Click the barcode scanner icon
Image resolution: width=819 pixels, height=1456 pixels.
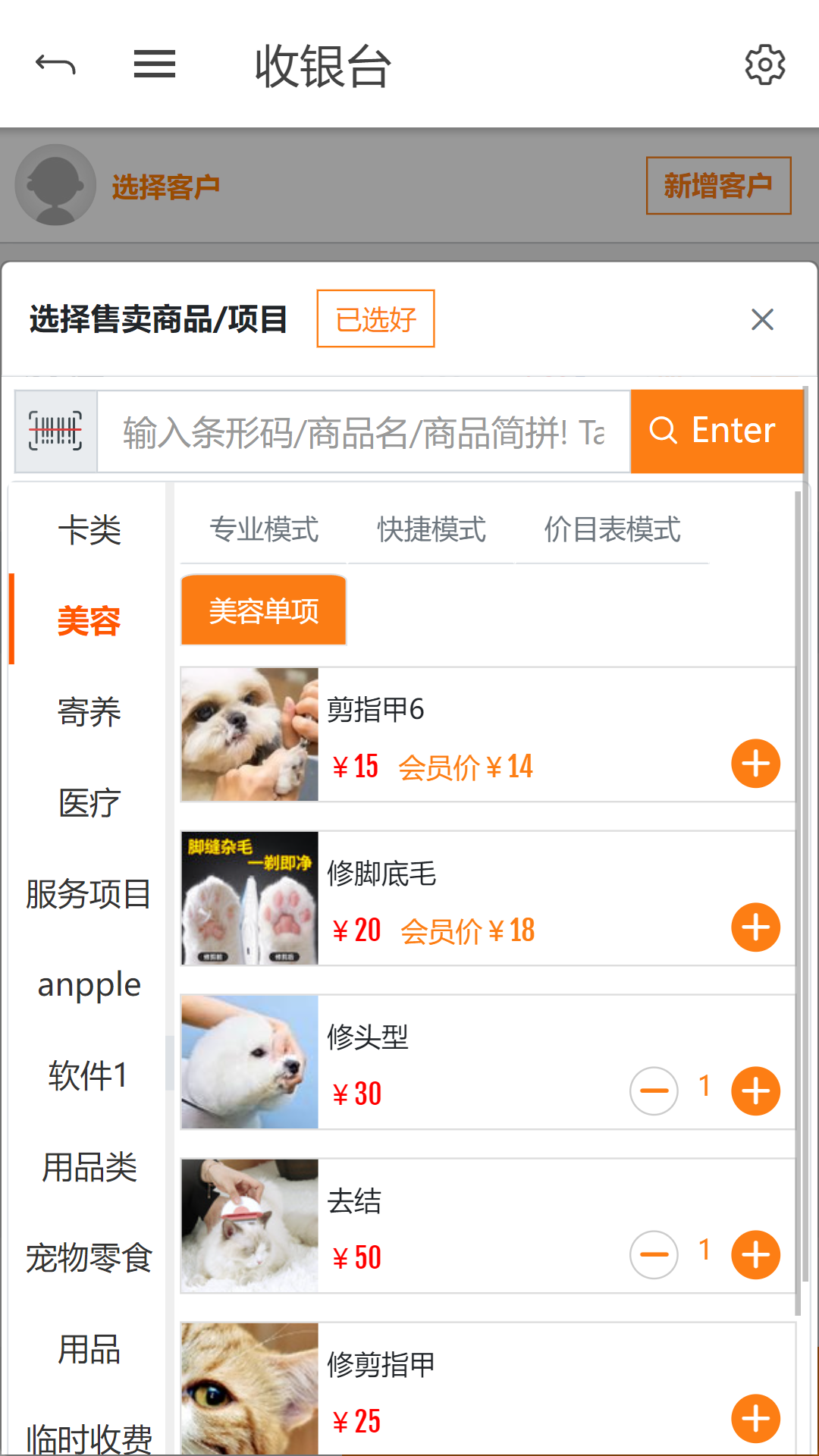[55, 430]
